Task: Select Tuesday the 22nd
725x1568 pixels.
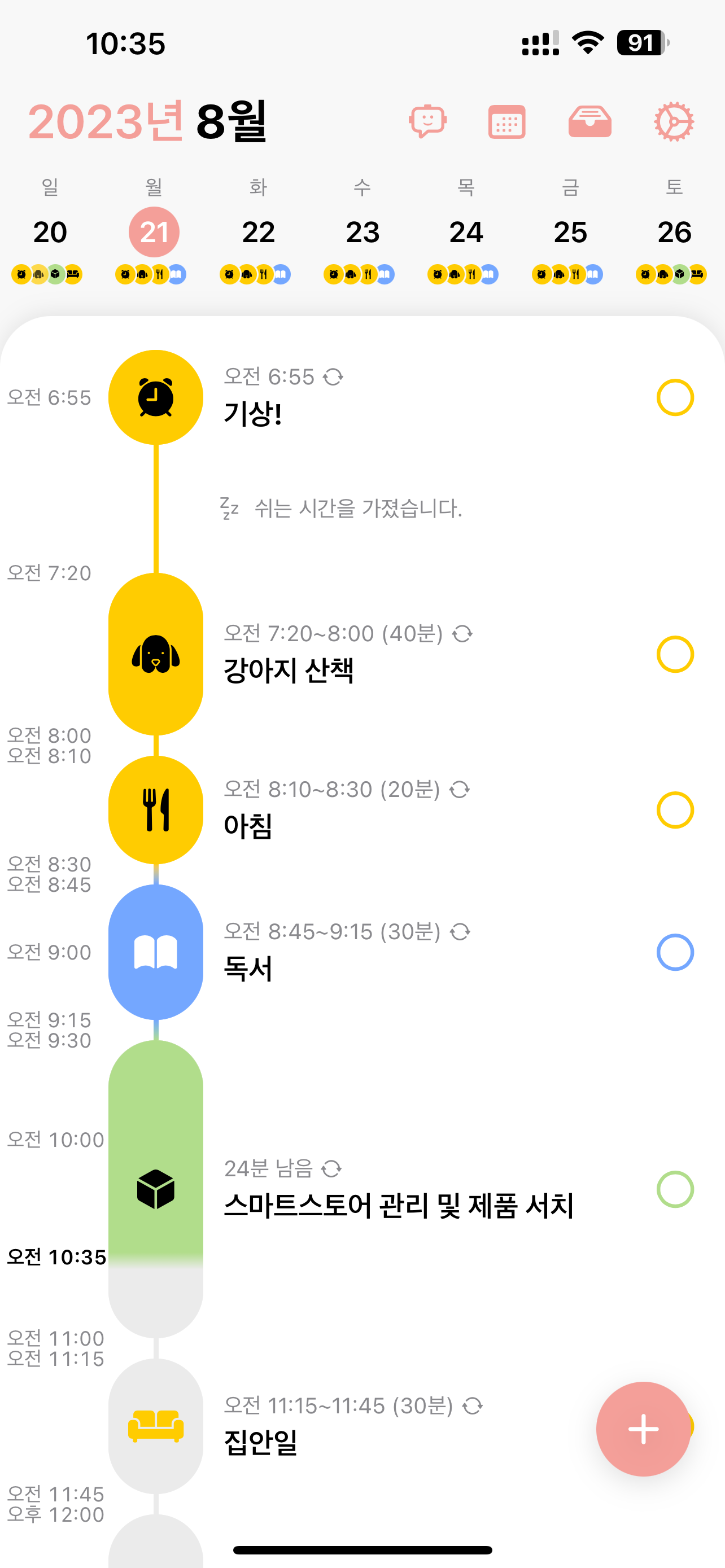Action: tap(258, 232)
